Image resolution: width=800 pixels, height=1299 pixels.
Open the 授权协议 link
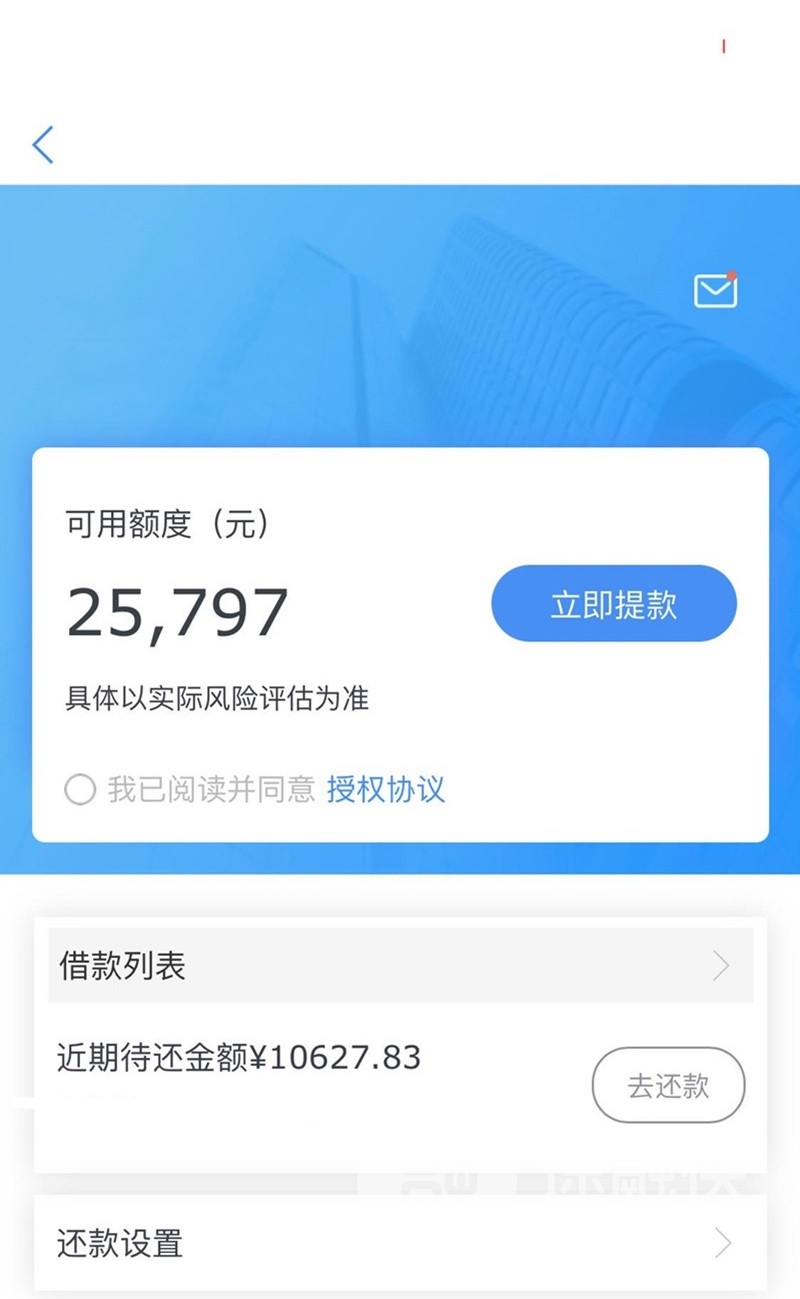point(385,790)
